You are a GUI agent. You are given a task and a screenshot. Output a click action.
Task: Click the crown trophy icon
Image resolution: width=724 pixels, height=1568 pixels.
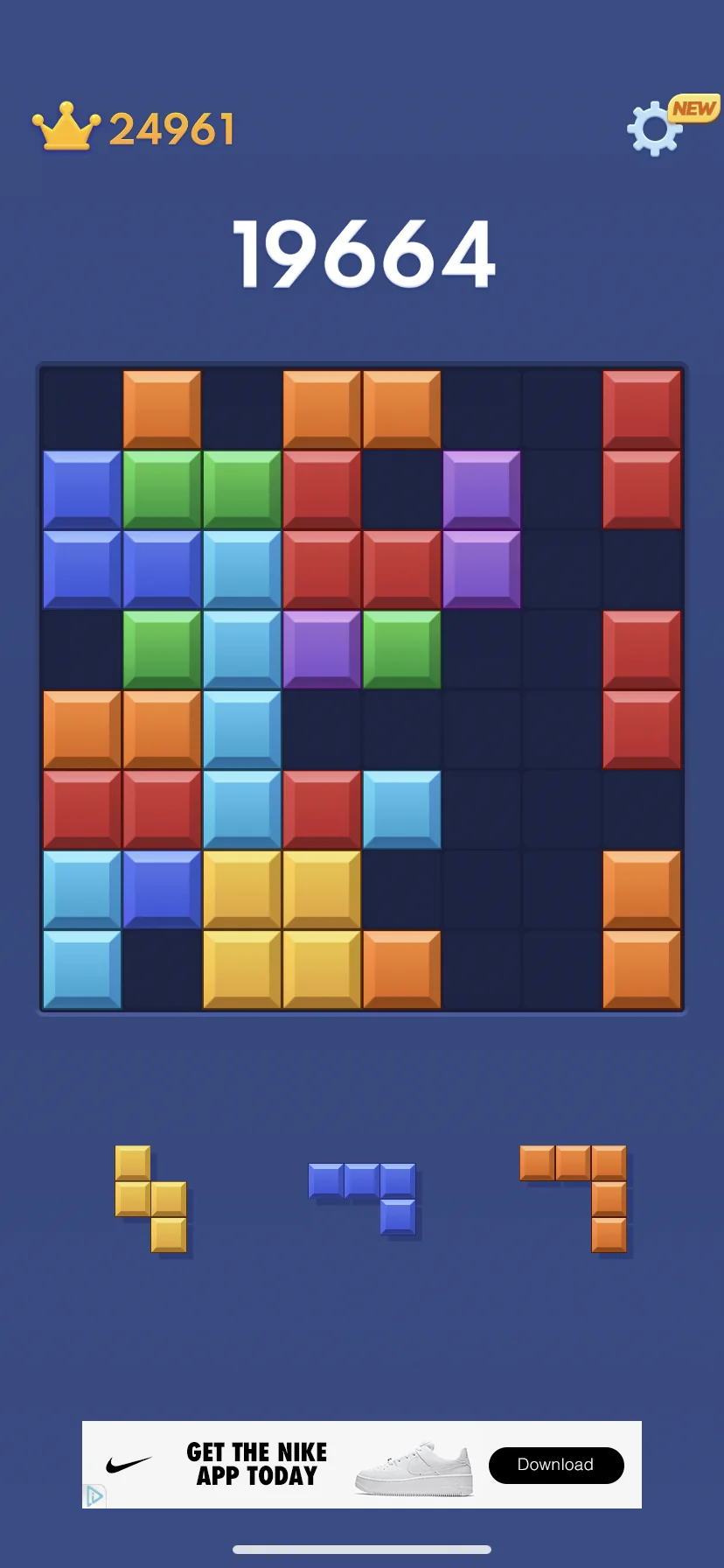coord(68,125)
